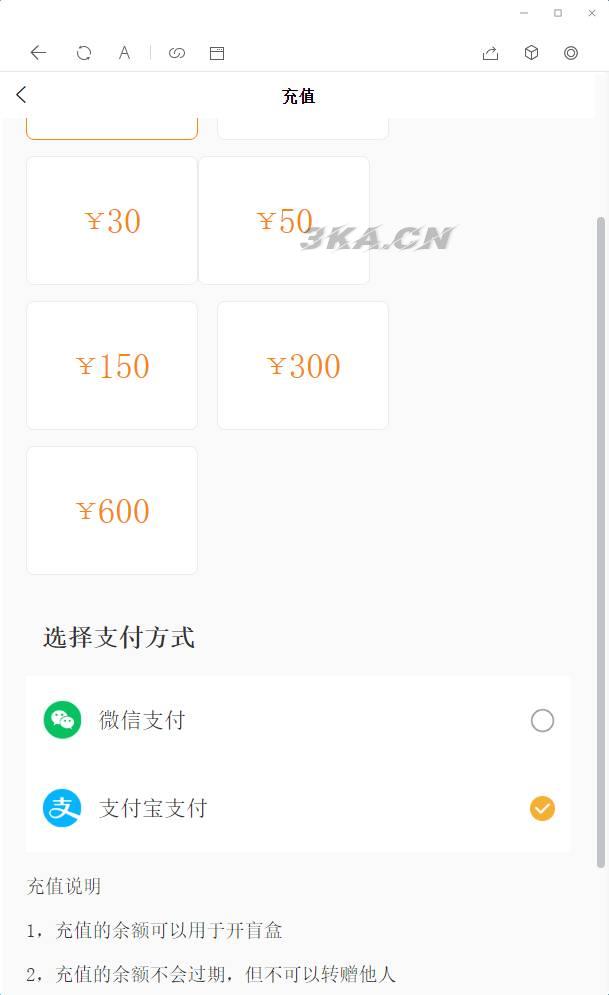Select 支付宝支付 as payment method

pyautogui.click(x=298, y=808)
